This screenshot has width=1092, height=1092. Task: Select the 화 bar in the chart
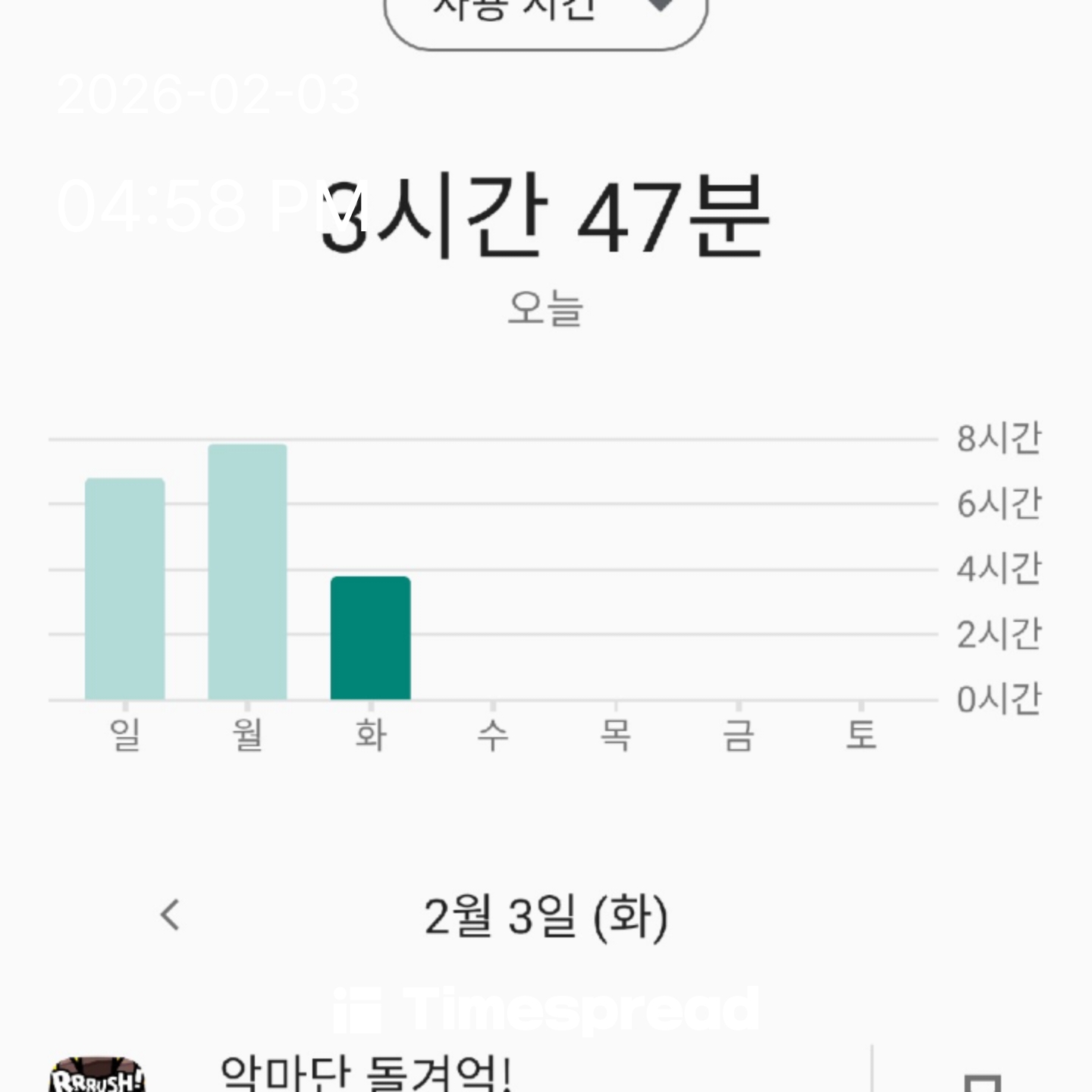[370, 638]
